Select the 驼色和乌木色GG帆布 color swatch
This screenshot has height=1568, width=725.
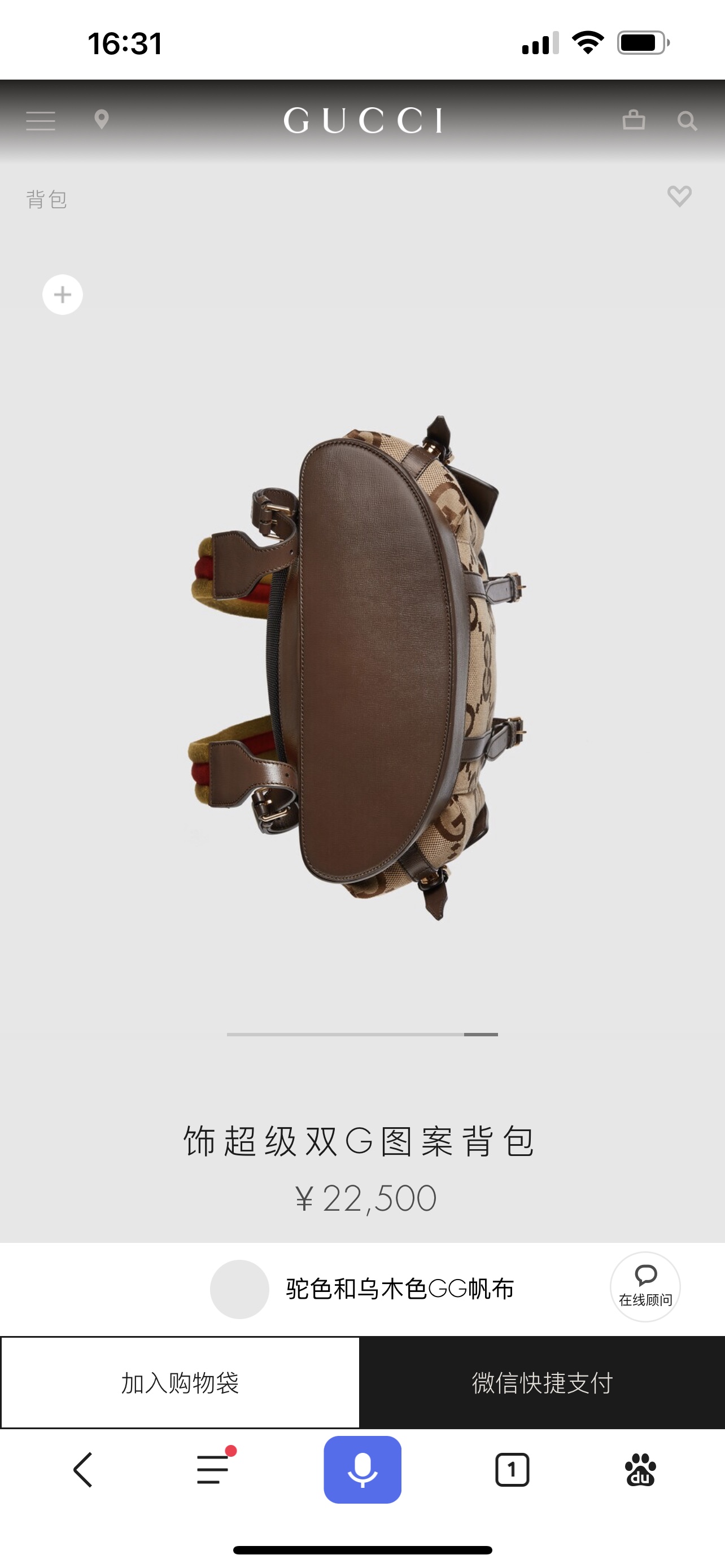(x=239, y=1289)
